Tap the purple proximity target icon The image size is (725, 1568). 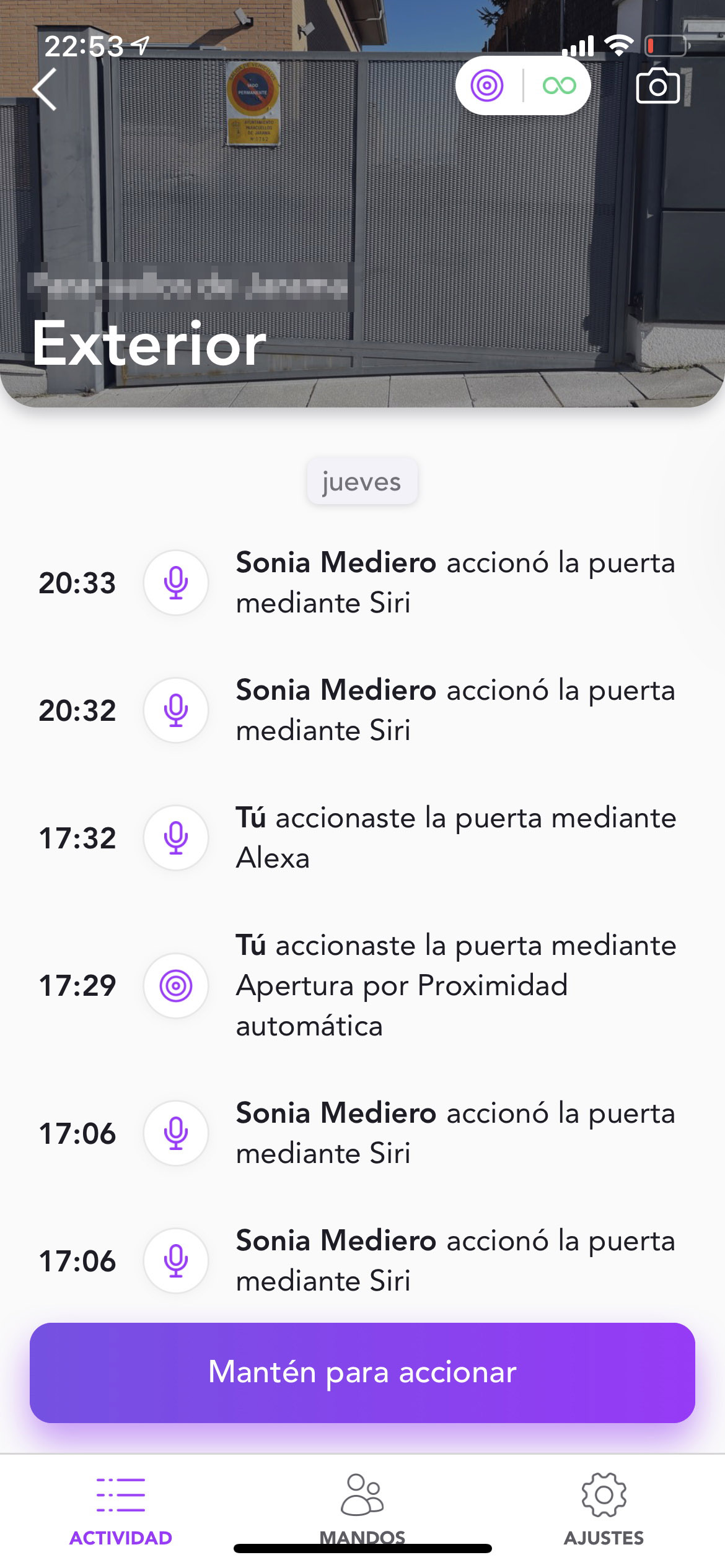click(487, 85)
